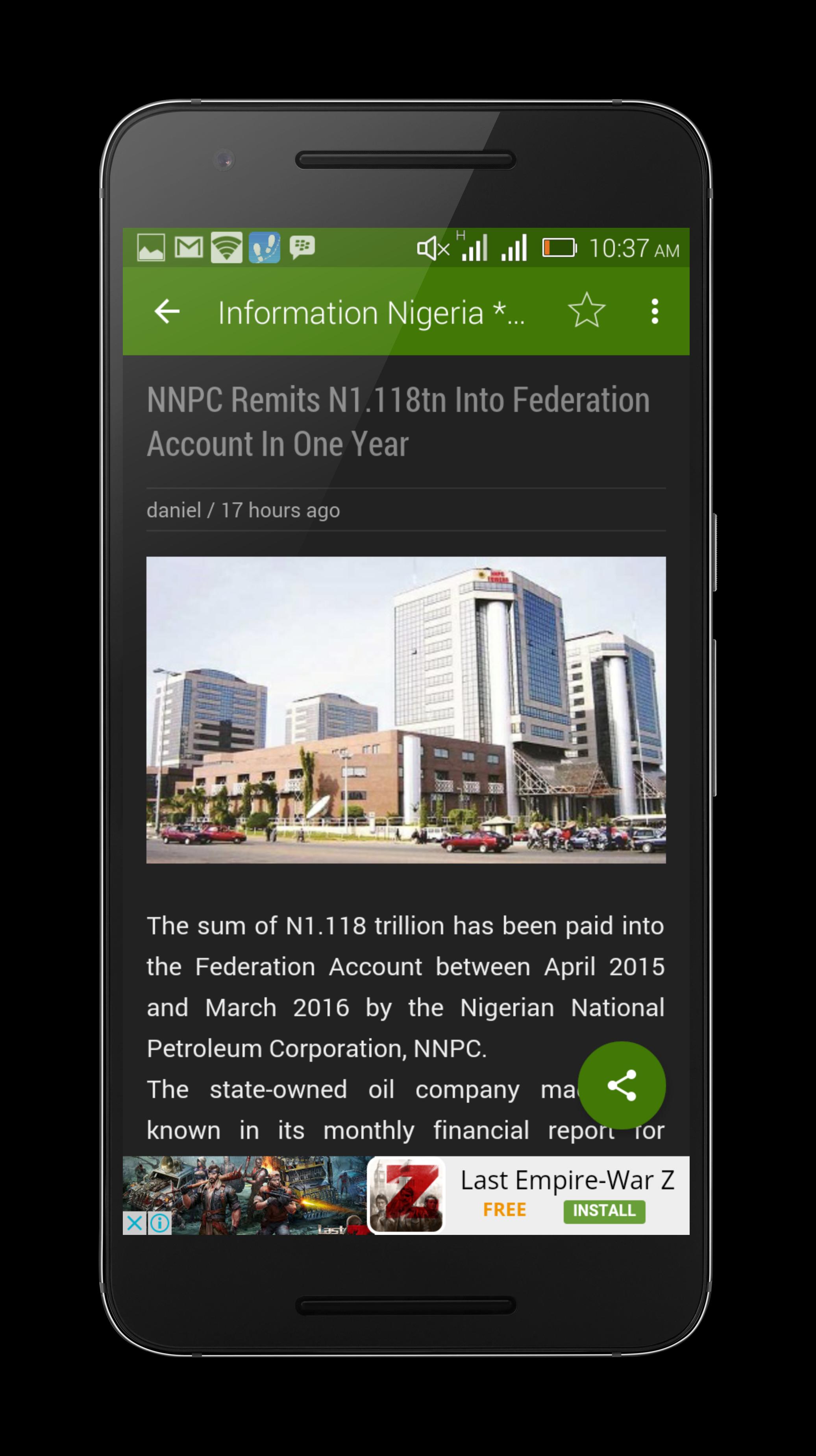
Task: Open the three-dot overflow menu
Action: 654,310
